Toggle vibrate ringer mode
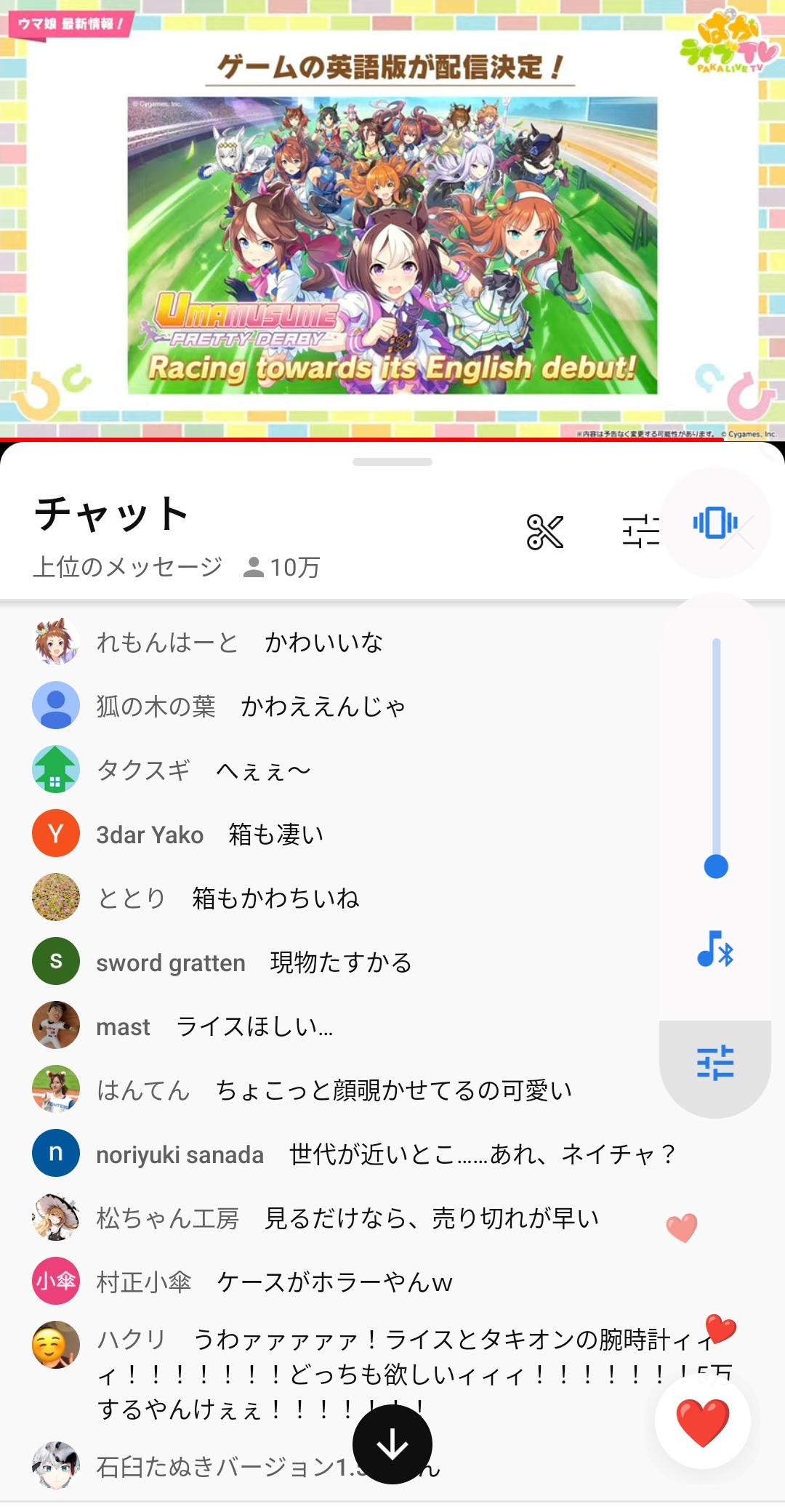This screenshot has height=1512, width=785. click(715, 523)
